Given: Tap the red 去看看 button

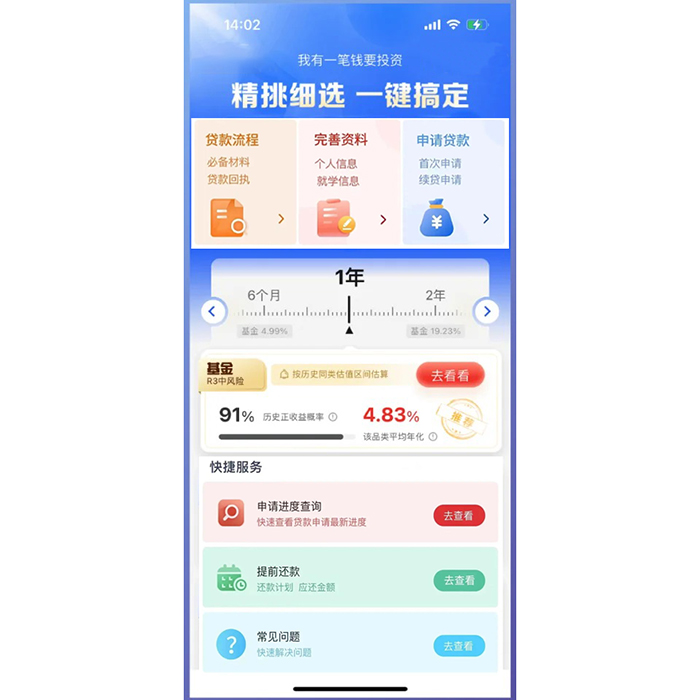Looking at the screenshot, I should [450, 375].
